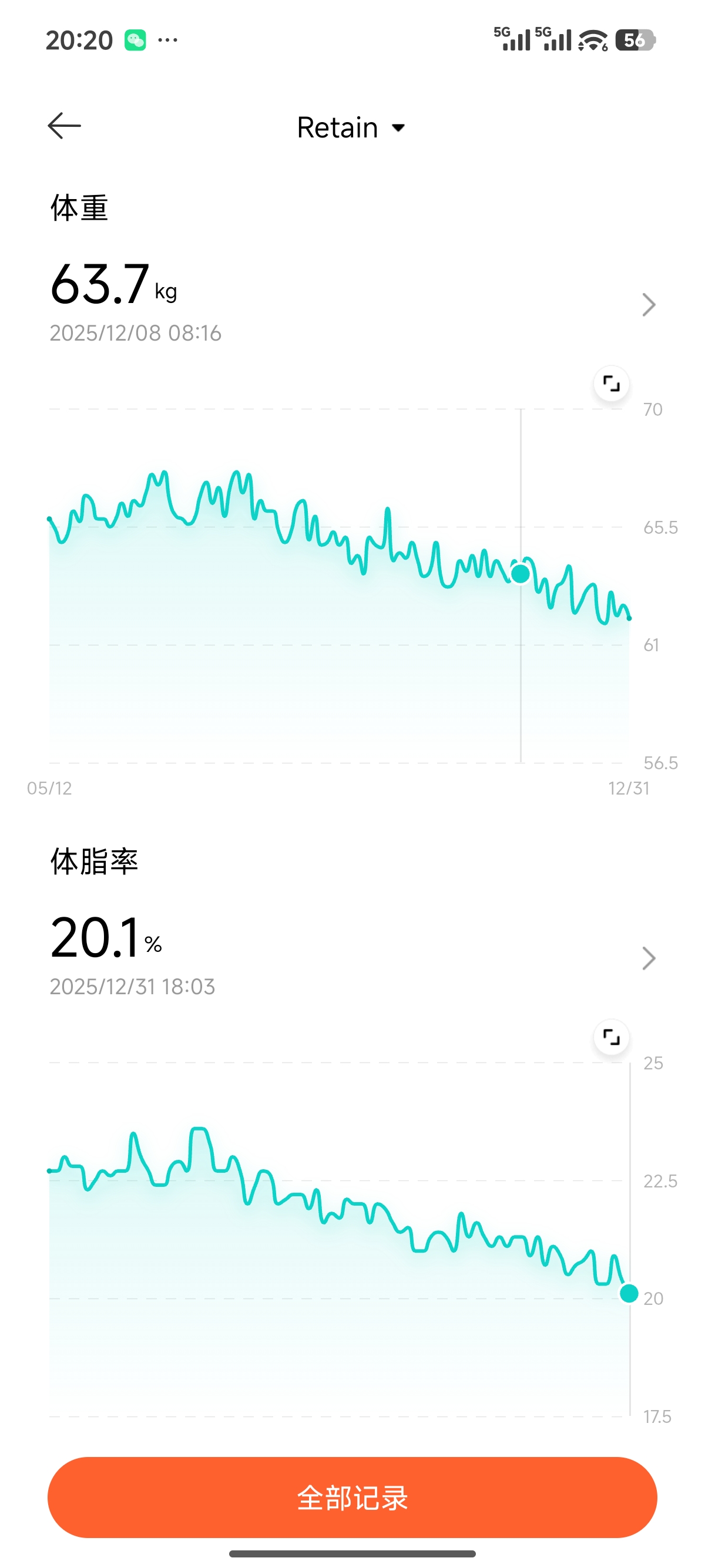Open weight details via the 体重 chevron
Image resolution: width=705 pixels, height=1568 pixels.
point(649,304)
